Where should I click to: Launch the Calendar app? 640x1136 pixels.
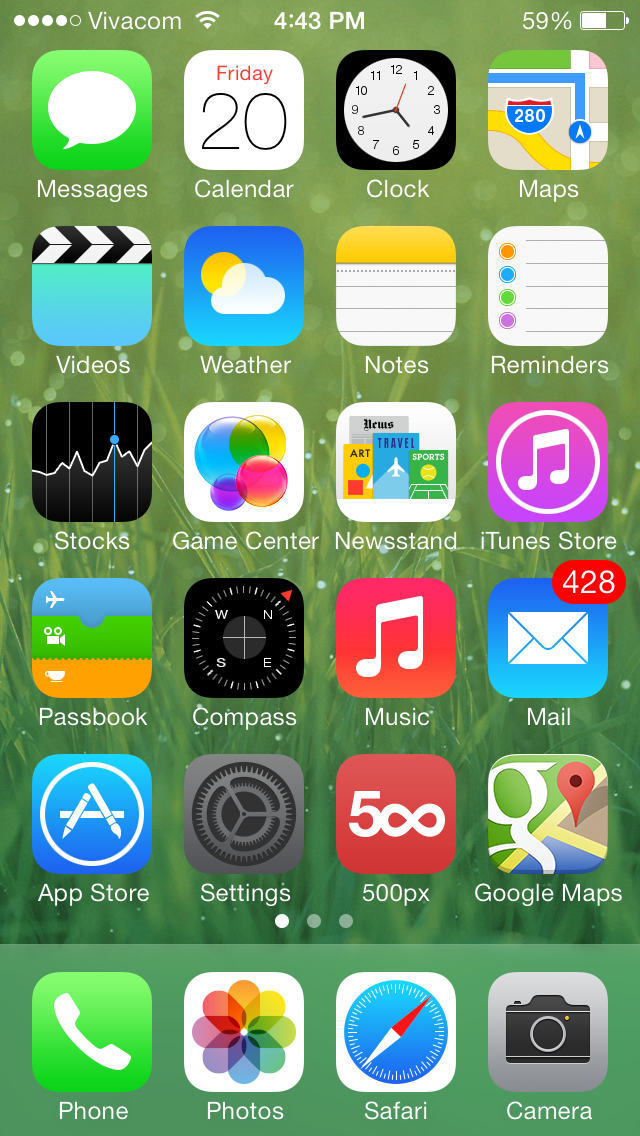(244, 110)
